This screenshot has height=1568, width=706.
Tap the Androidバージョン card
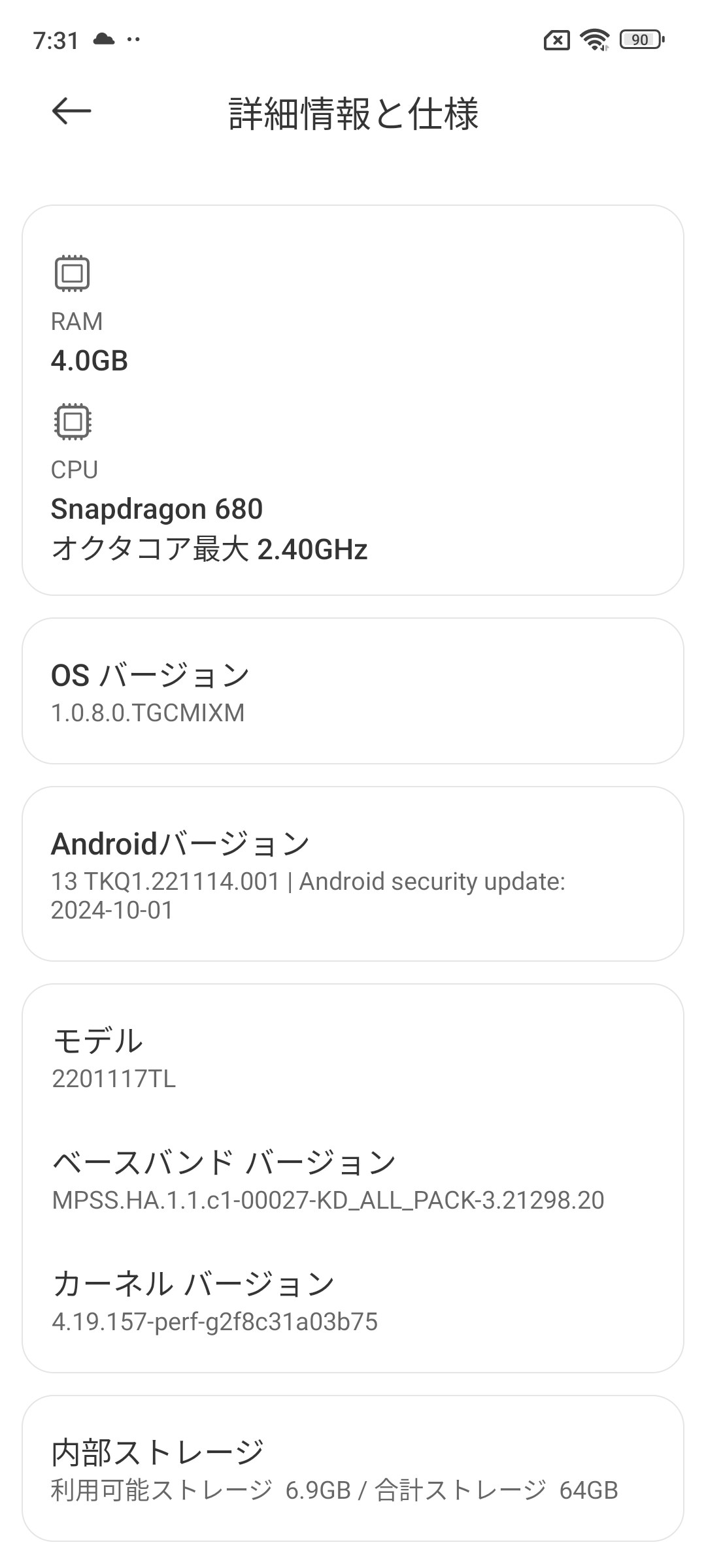(353, 874)
